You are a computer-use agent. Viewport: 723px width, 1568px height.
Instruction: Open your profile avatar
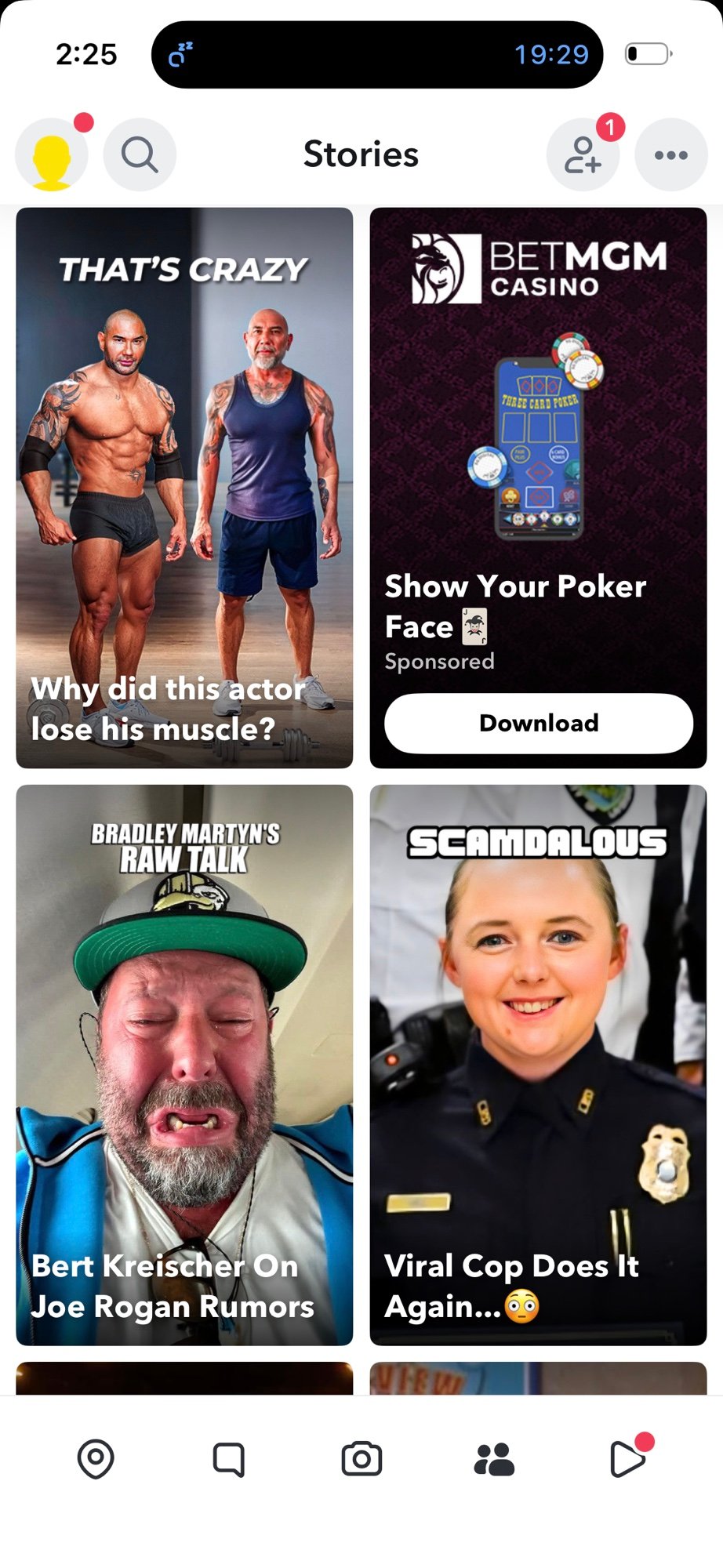(x=52, y=154)
